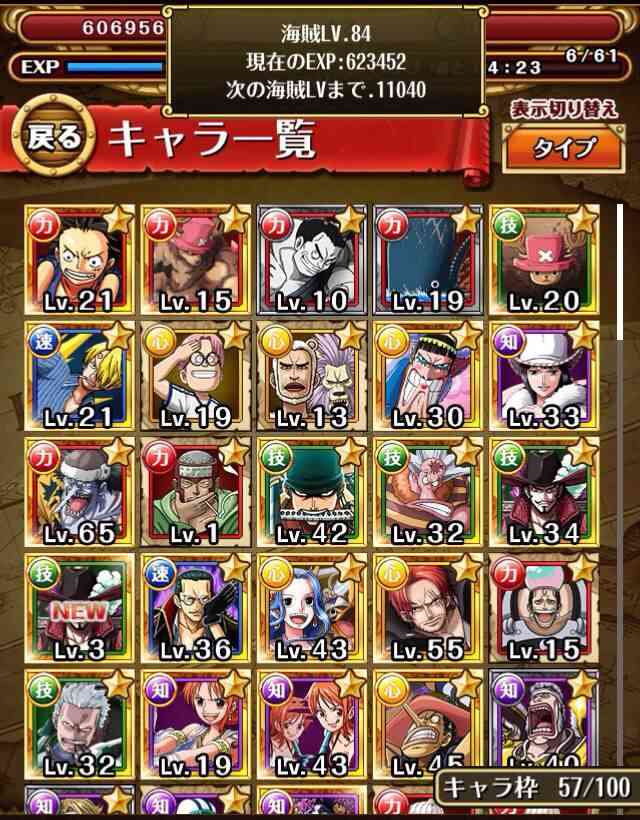This screenshot has width=640, height=820.
Task: Open the Lv.36 character with black gloves
Action: pos(196,608)
